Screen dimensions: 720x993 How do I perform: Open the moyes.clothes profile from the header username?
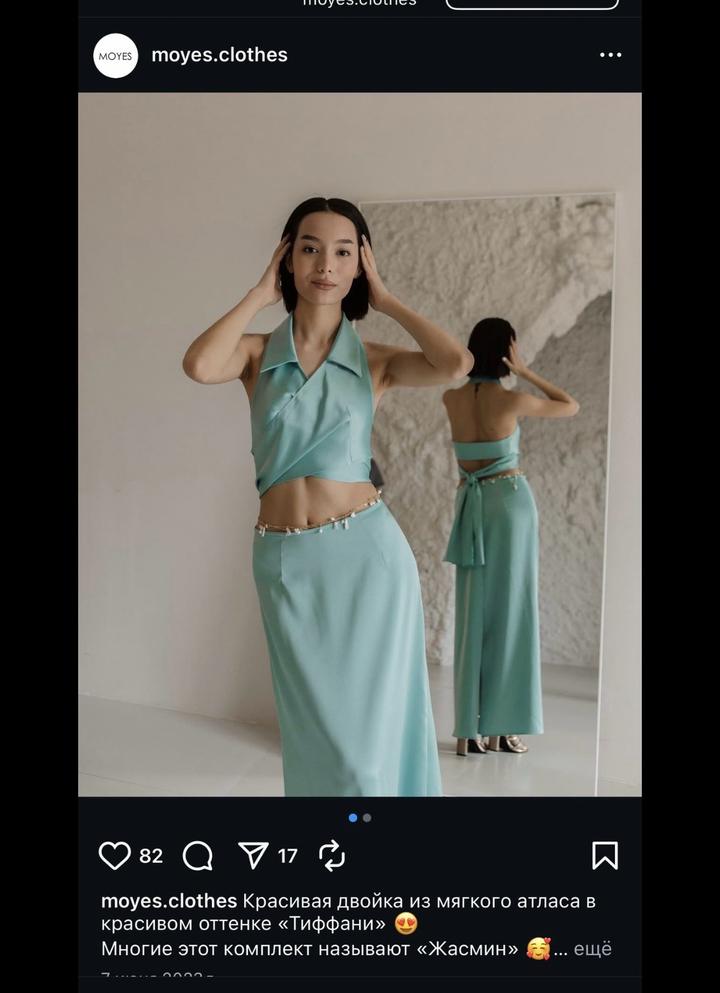click(x=219, y=55)
